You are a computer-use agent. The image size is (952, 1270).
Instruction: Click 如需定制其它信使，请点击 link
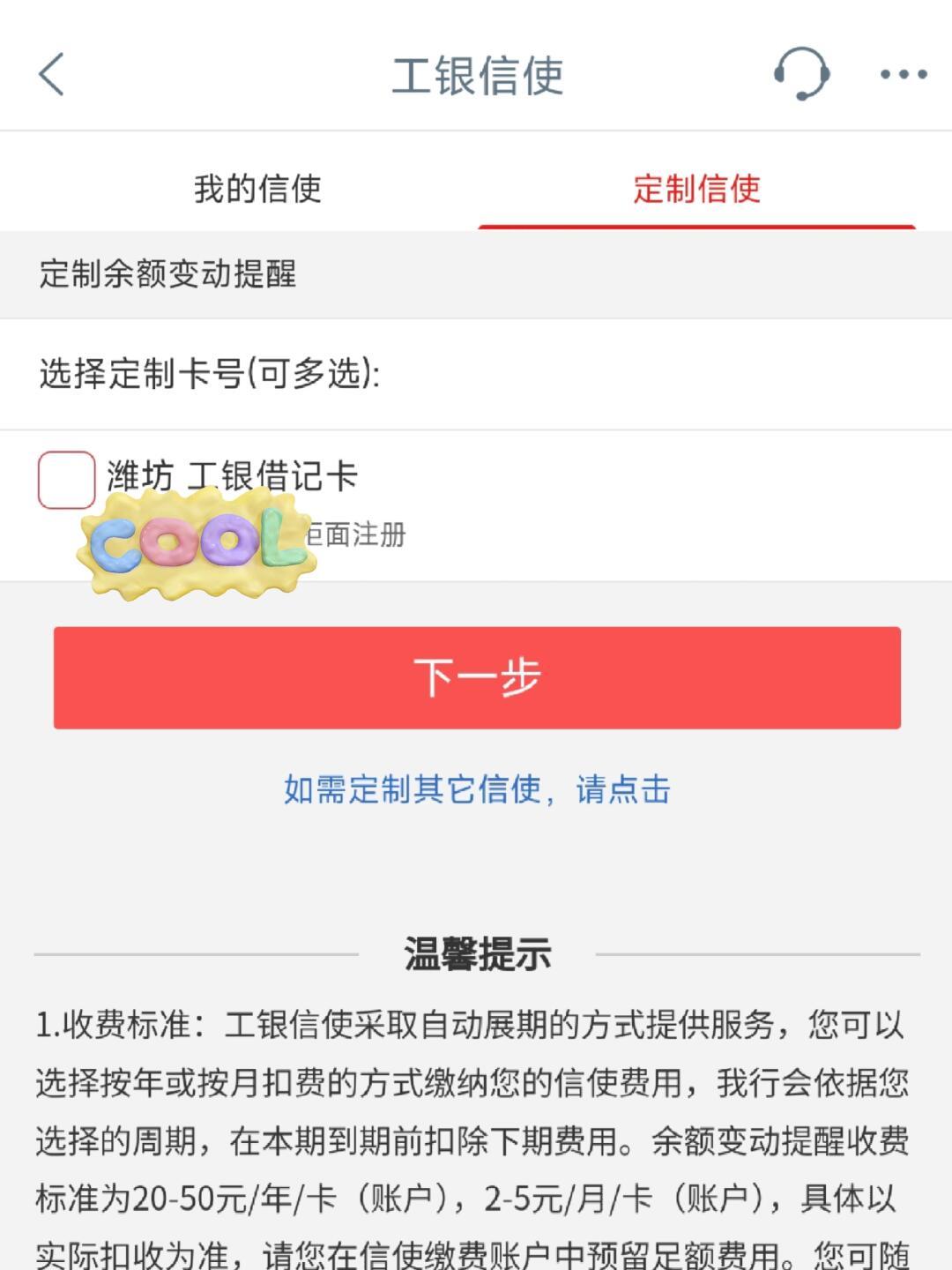(x=476, y=792)
